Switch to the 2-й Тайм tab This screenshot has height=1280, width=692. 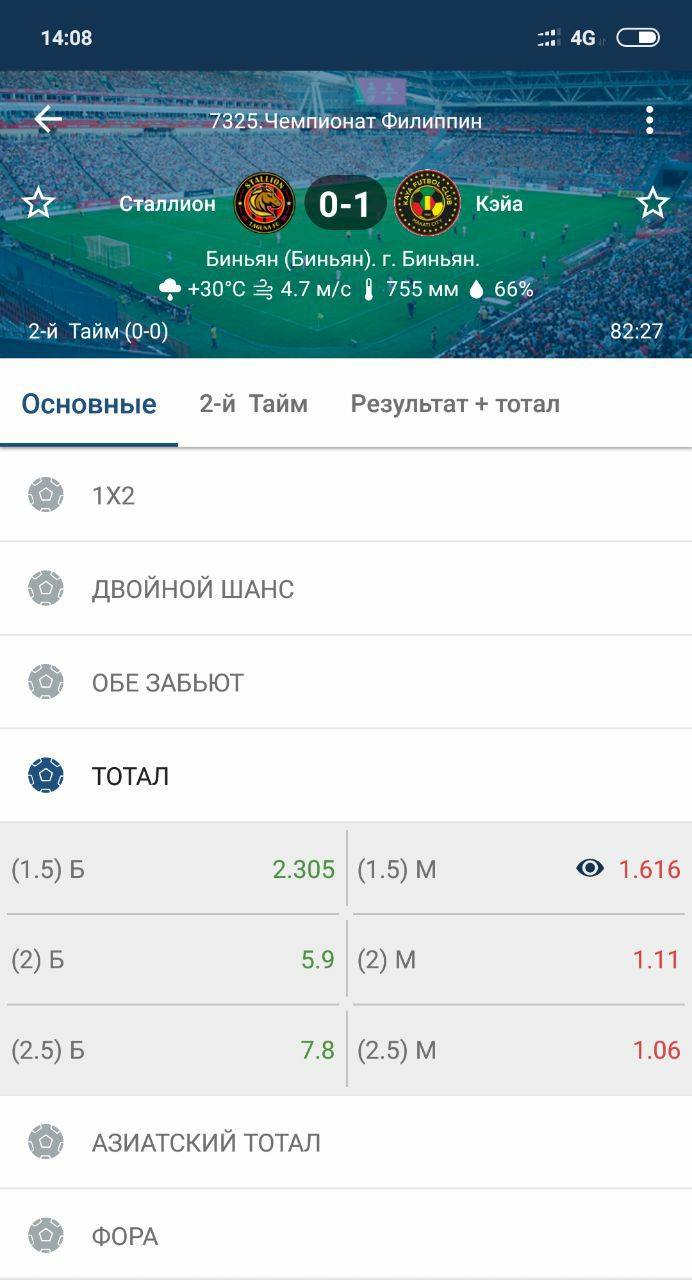[x=254, y=404]
